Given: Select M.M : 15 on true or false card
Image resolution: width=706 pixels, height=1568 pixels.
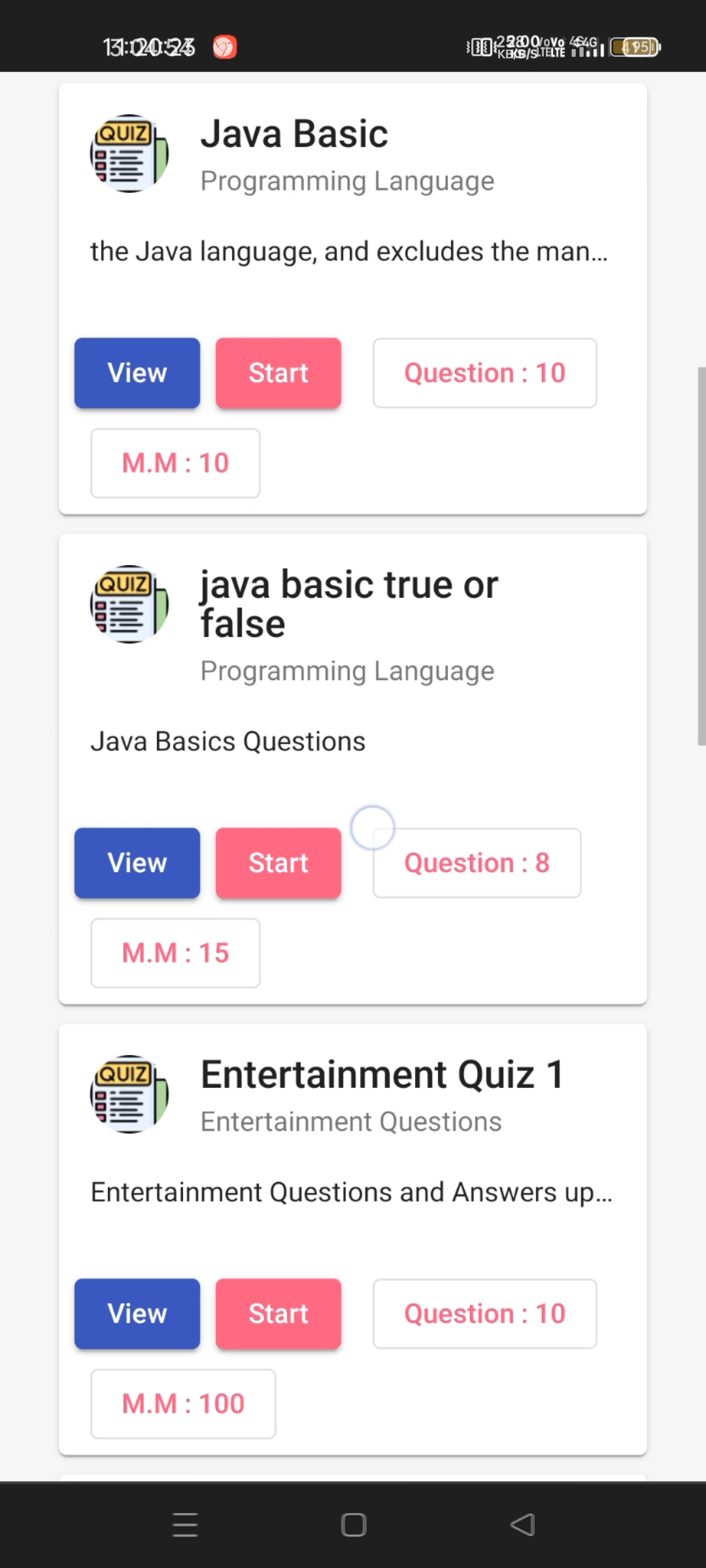Looking at the screenshot, I should (x=175, y=953).
